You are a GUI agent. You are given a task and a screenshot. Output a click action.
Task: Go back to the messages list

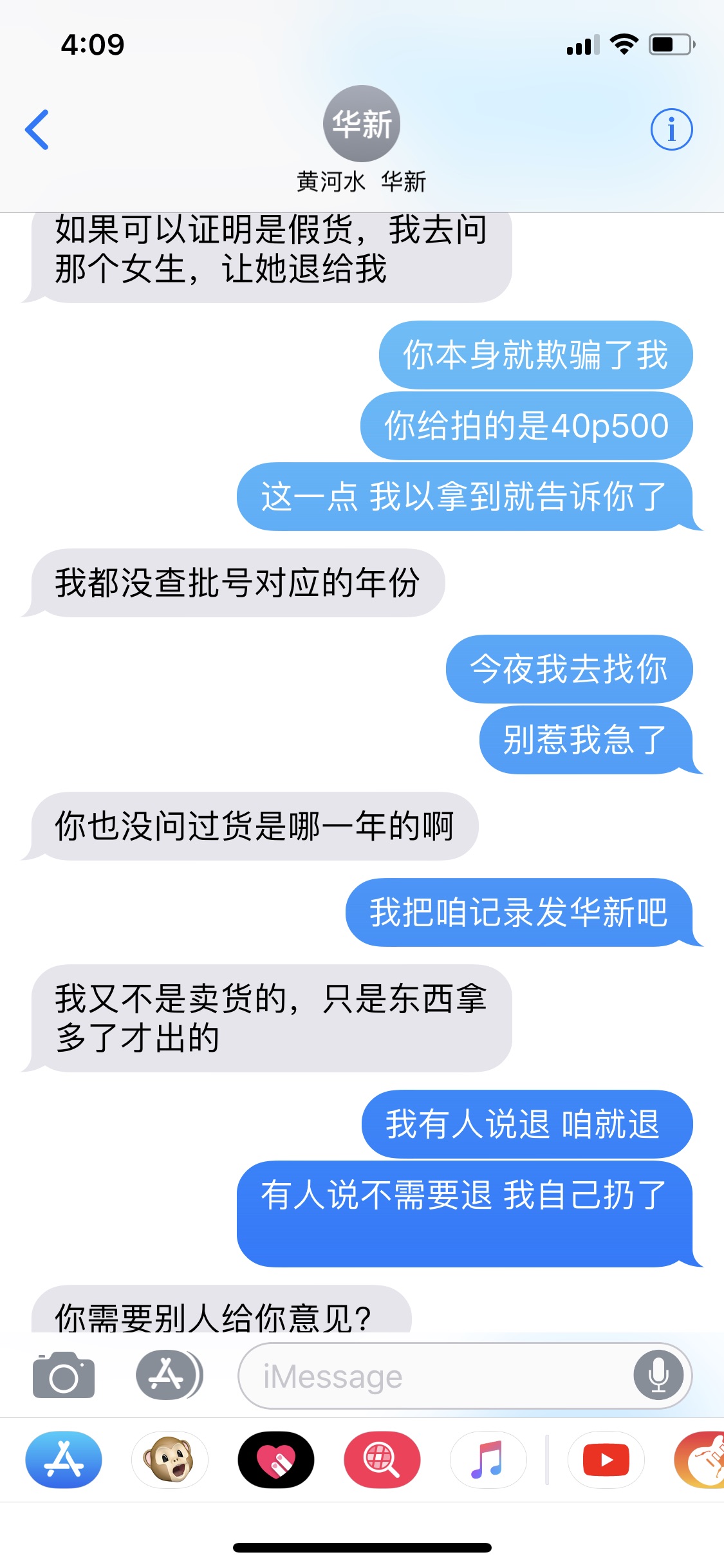click(37, 129)
